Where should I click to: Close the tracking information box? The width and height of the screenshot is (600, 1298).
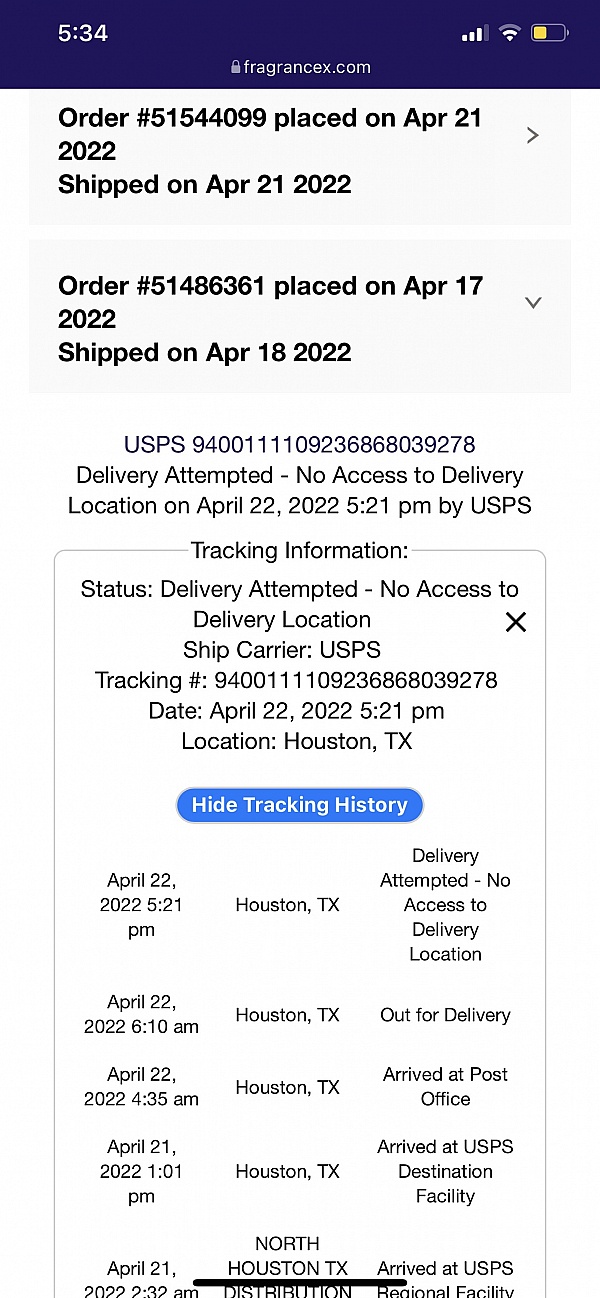point(515,622)
